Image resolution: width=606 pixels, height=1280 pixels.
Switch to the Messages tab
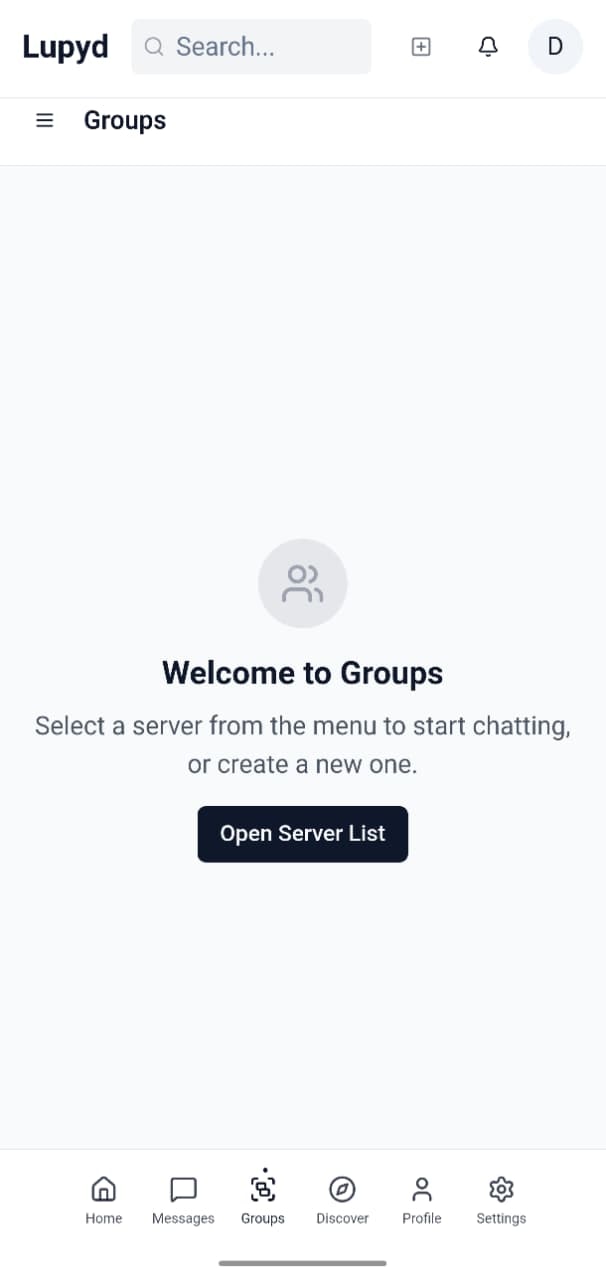[183, 1199]
